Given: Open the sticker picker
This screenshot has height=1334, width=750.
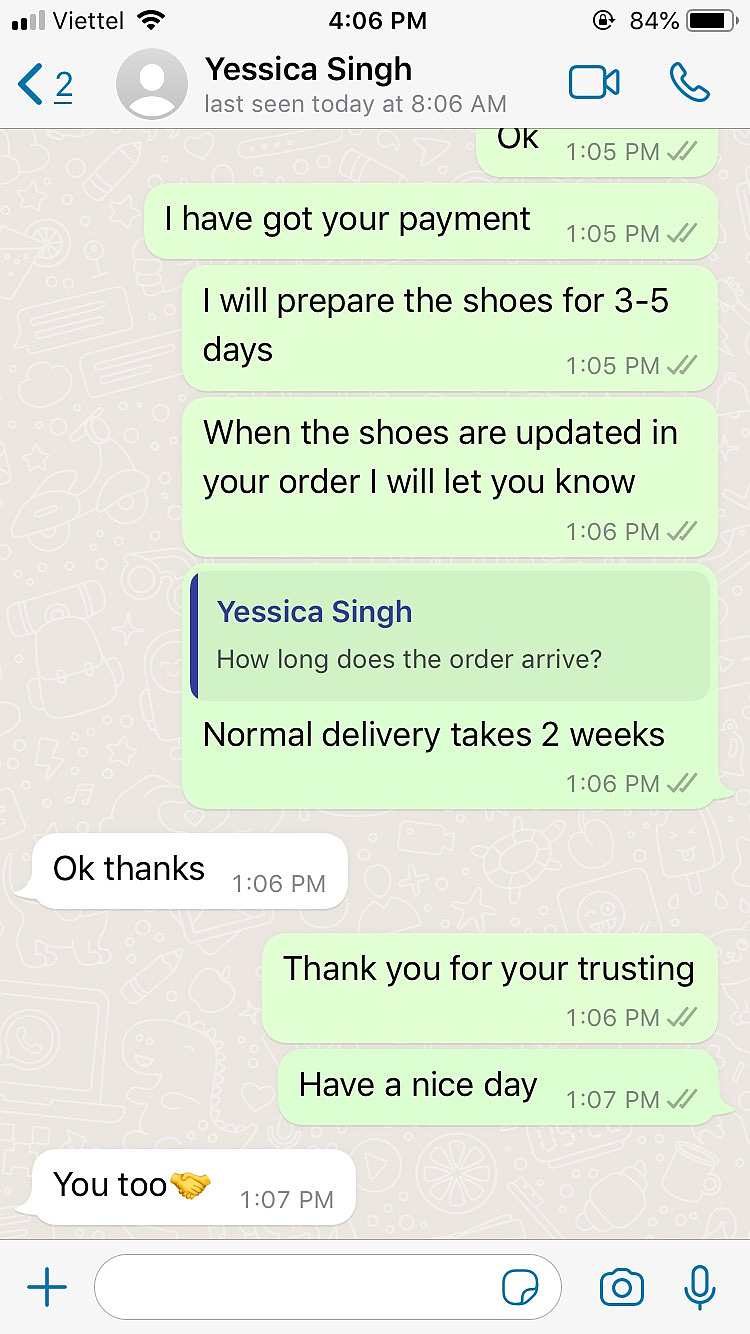Looking at the screenshot, I should pos(520,1289).
